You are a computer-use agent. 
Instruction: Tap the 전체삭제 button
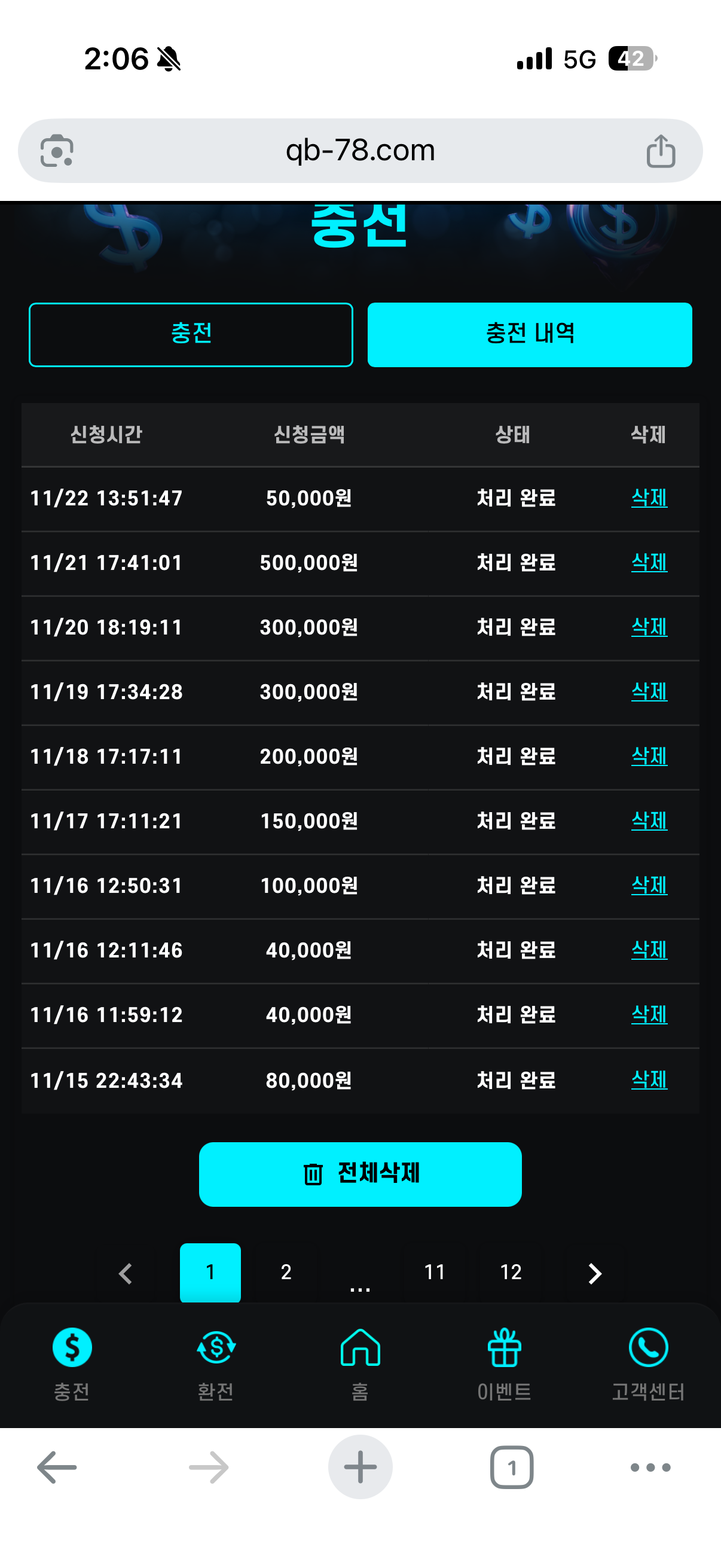(360, 1173)
